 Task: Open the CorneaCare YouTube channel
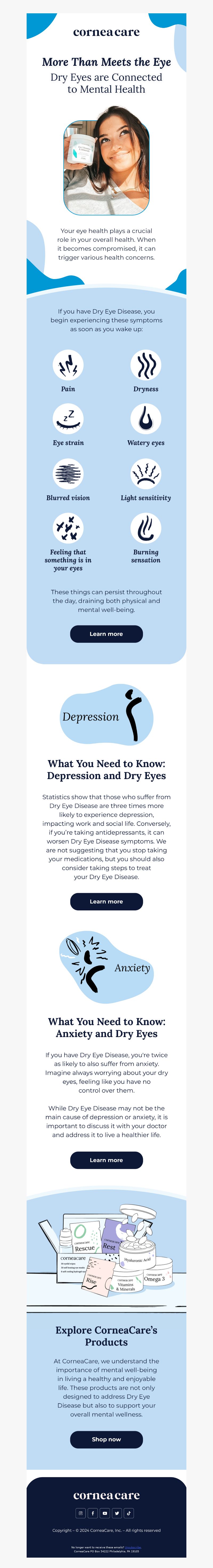(x=105, y=1513)
